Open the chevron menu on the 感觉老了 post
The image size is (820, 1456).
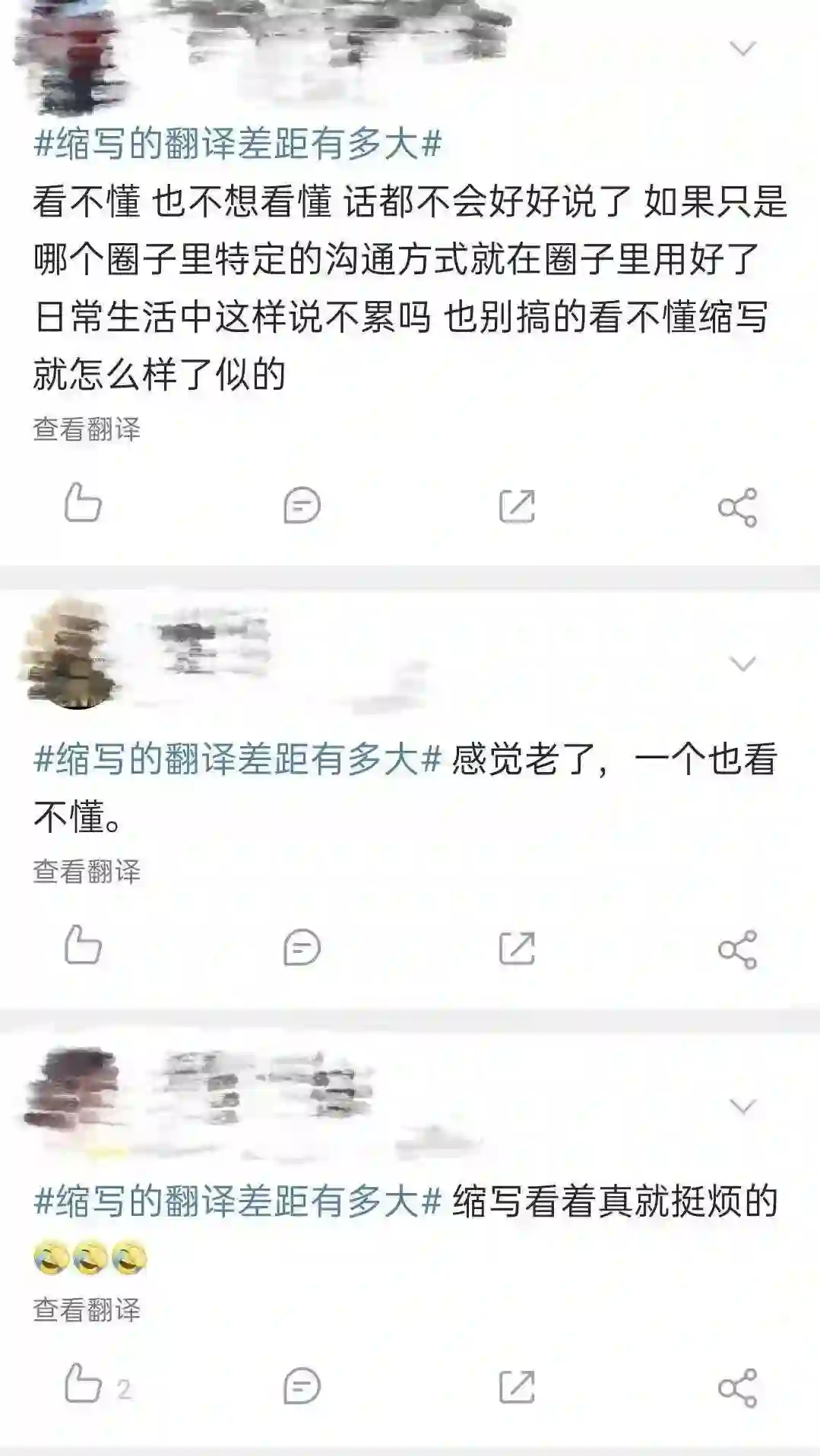click(x=742, y=664)
